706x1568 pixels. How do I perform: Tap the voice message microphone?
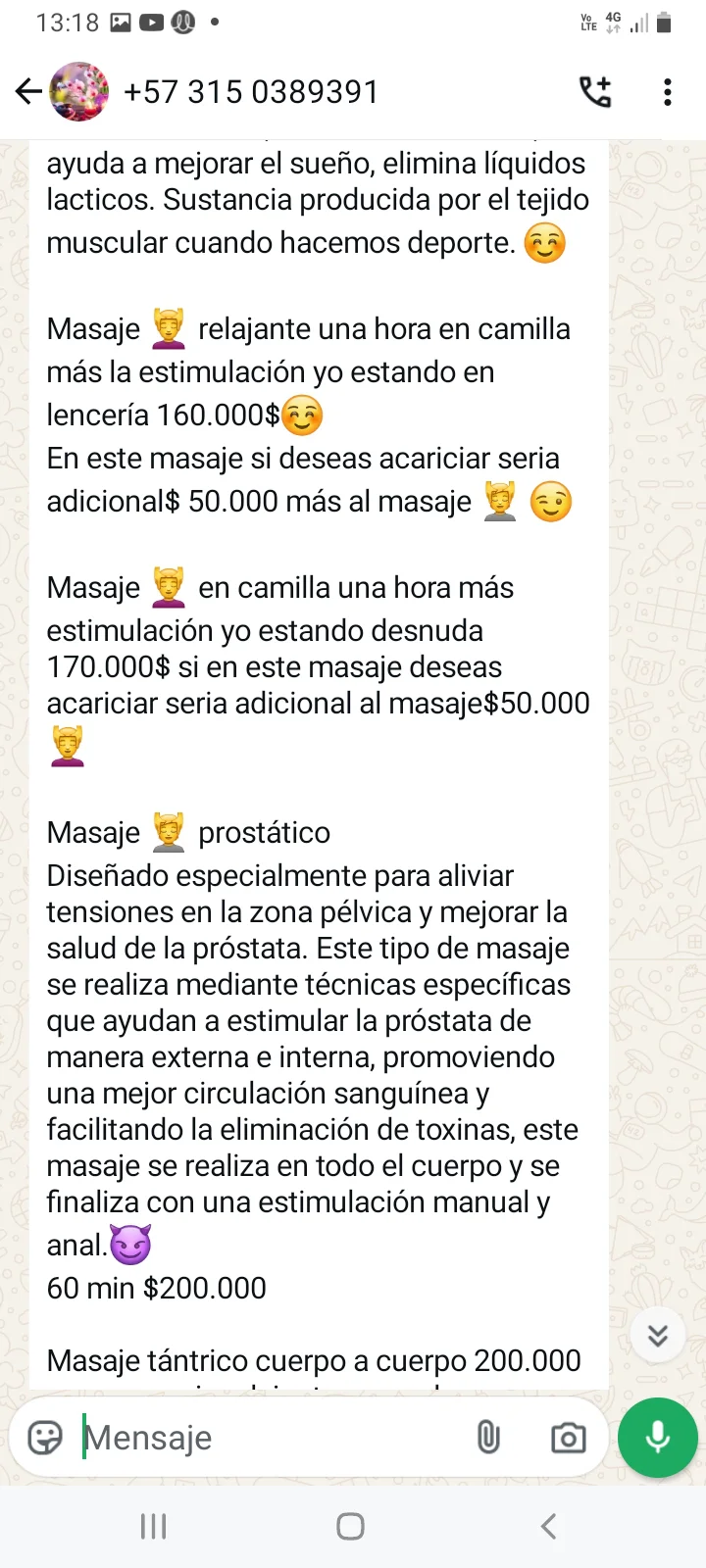click(658, 1438)
